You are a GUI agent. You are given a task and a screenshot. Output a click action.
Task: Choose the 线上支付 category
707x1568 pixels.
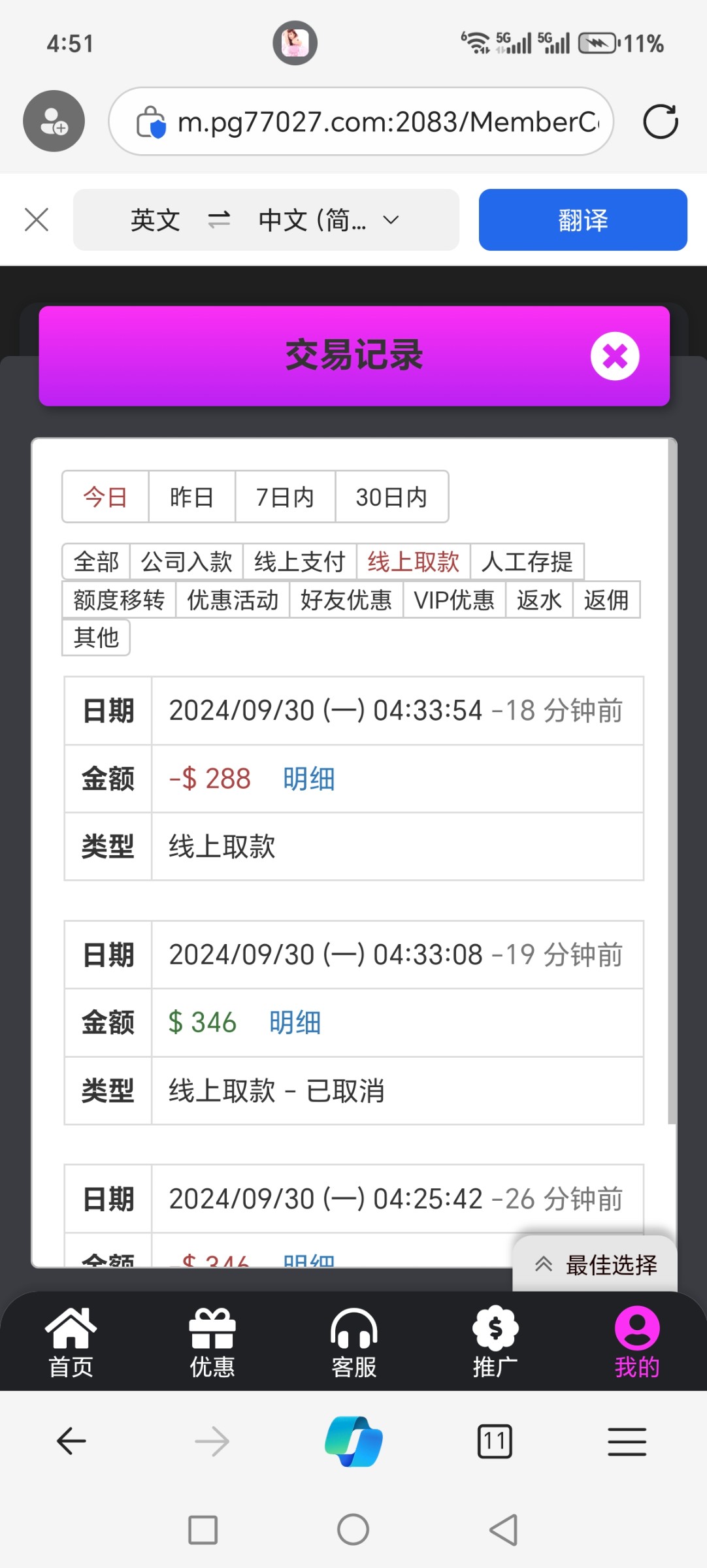click(299, 562)
